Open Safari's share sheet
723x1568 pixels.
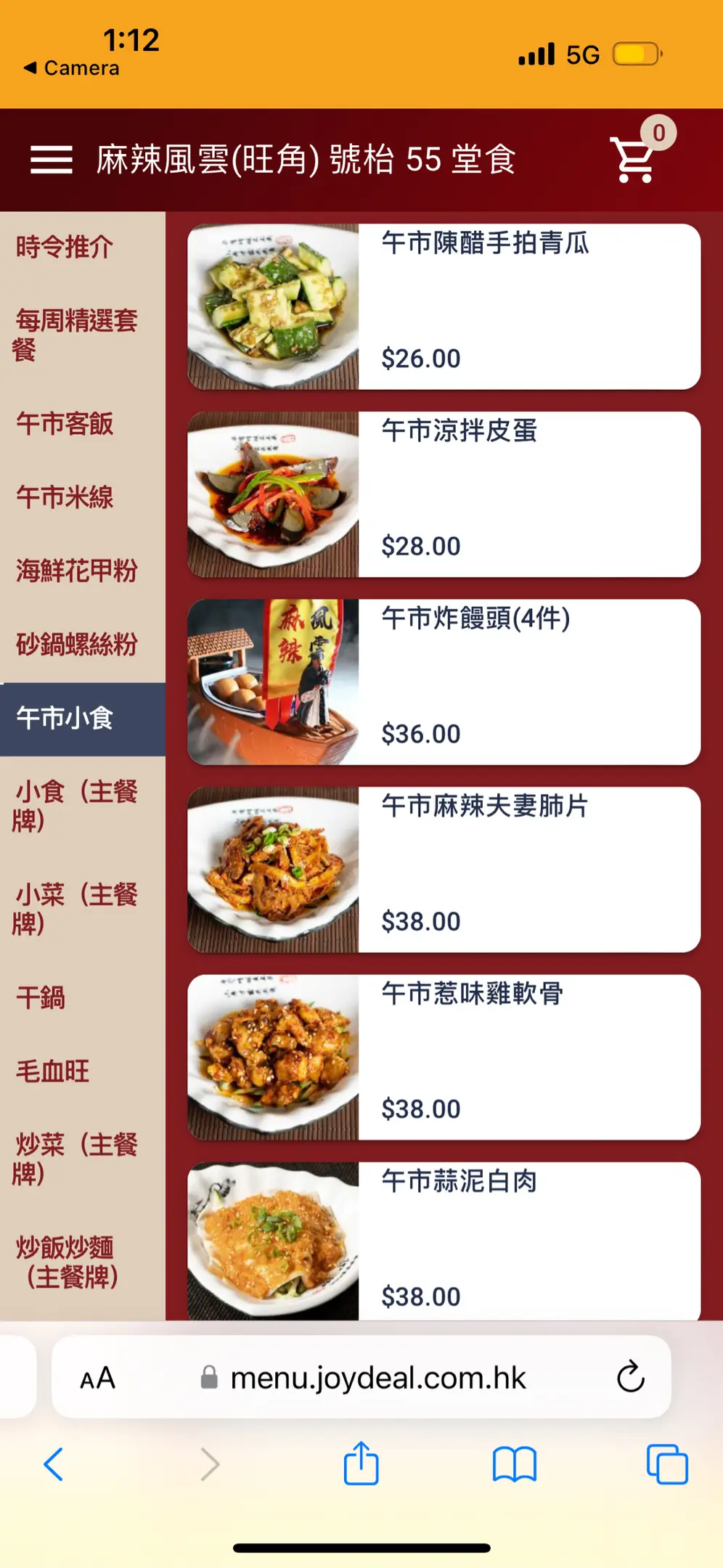pyautogui.click(x=361, y=1463)
